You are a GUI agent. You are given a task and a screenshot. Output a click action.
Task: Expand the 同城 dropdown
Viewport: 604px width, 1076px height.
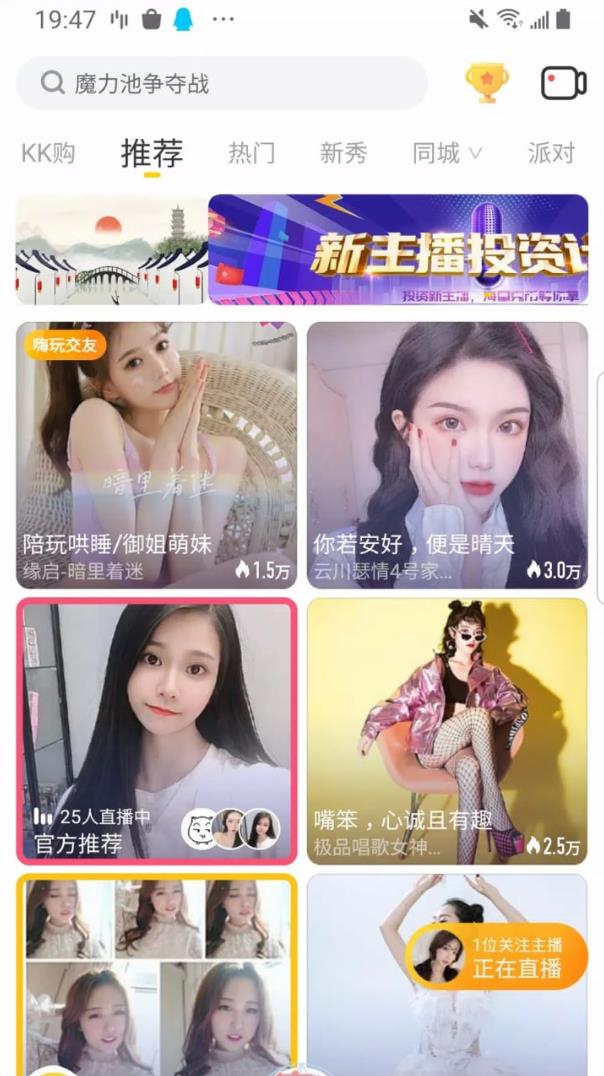click(447, 153)
